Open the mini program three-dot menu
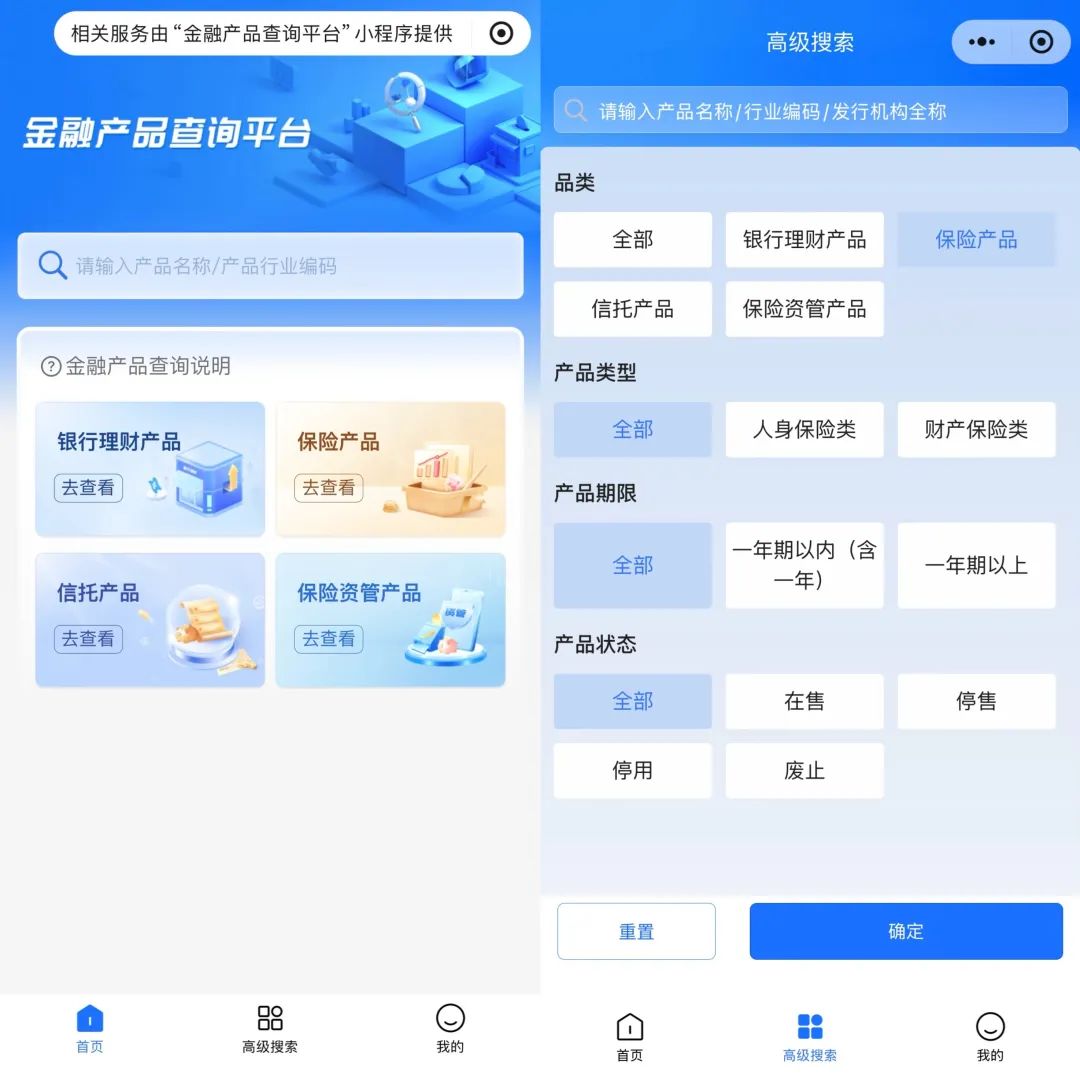The width and height of the screenshot is (1080, 1080). coord(982,42)
